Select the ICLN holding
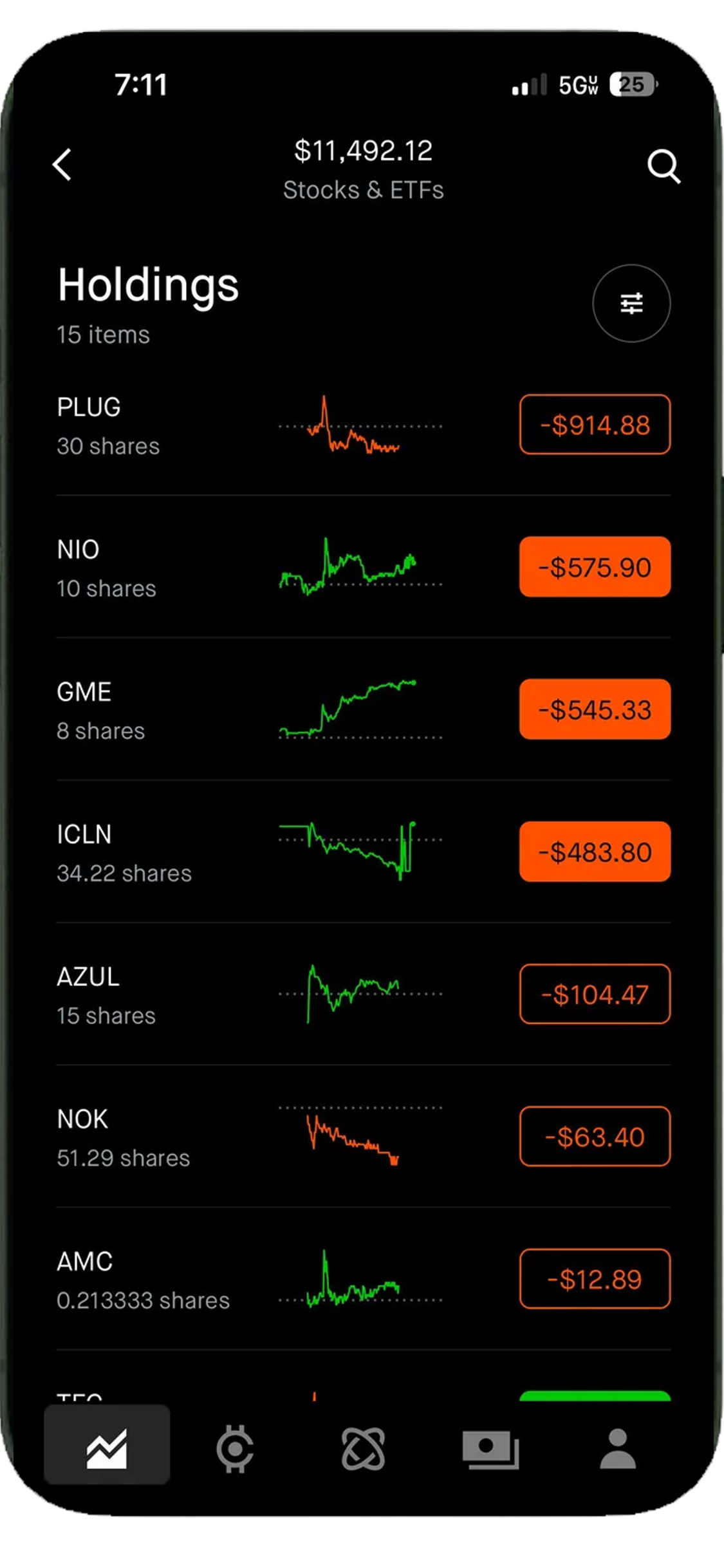This screenshot has height=1568, width=724. (x=363, y=852)
